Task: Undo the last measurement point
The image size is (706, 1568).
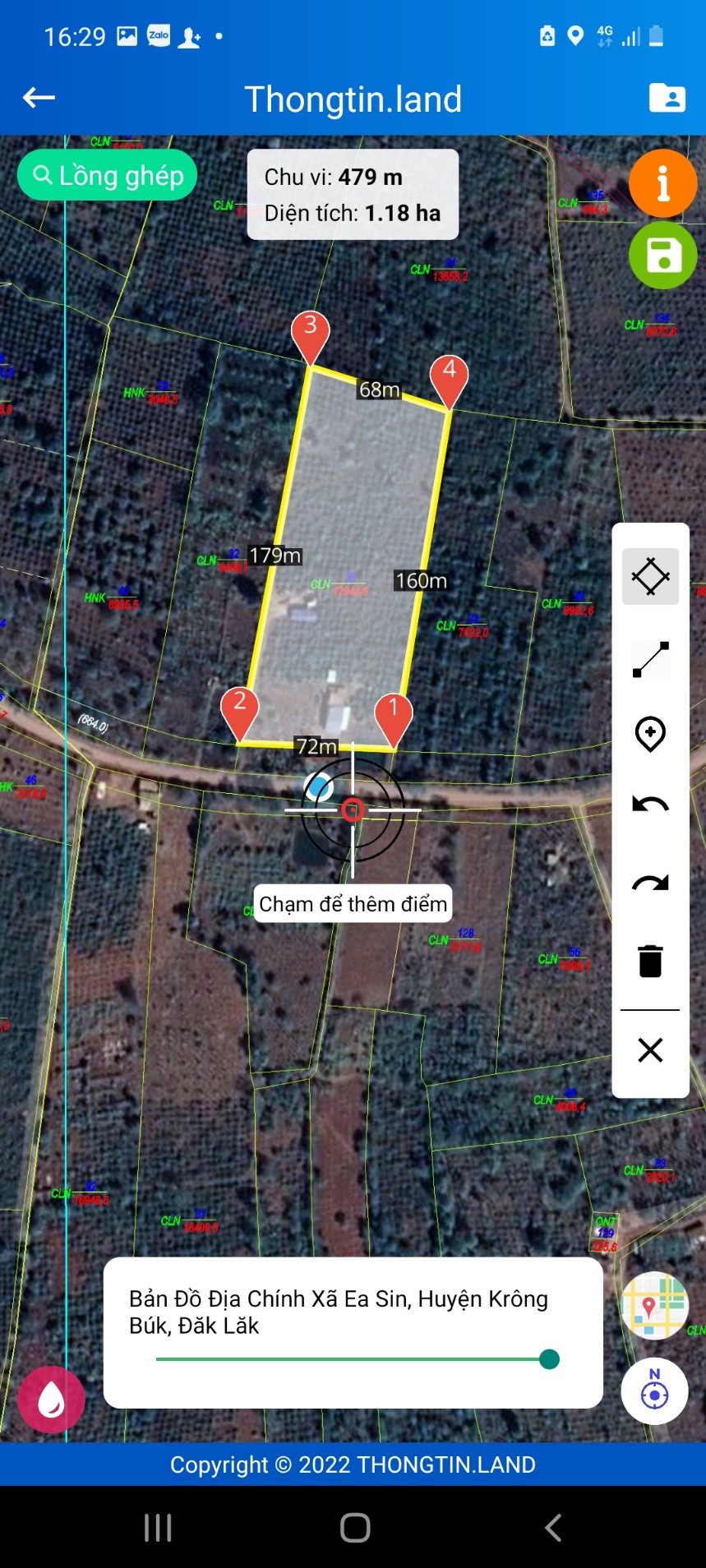Action: point(650,805)
